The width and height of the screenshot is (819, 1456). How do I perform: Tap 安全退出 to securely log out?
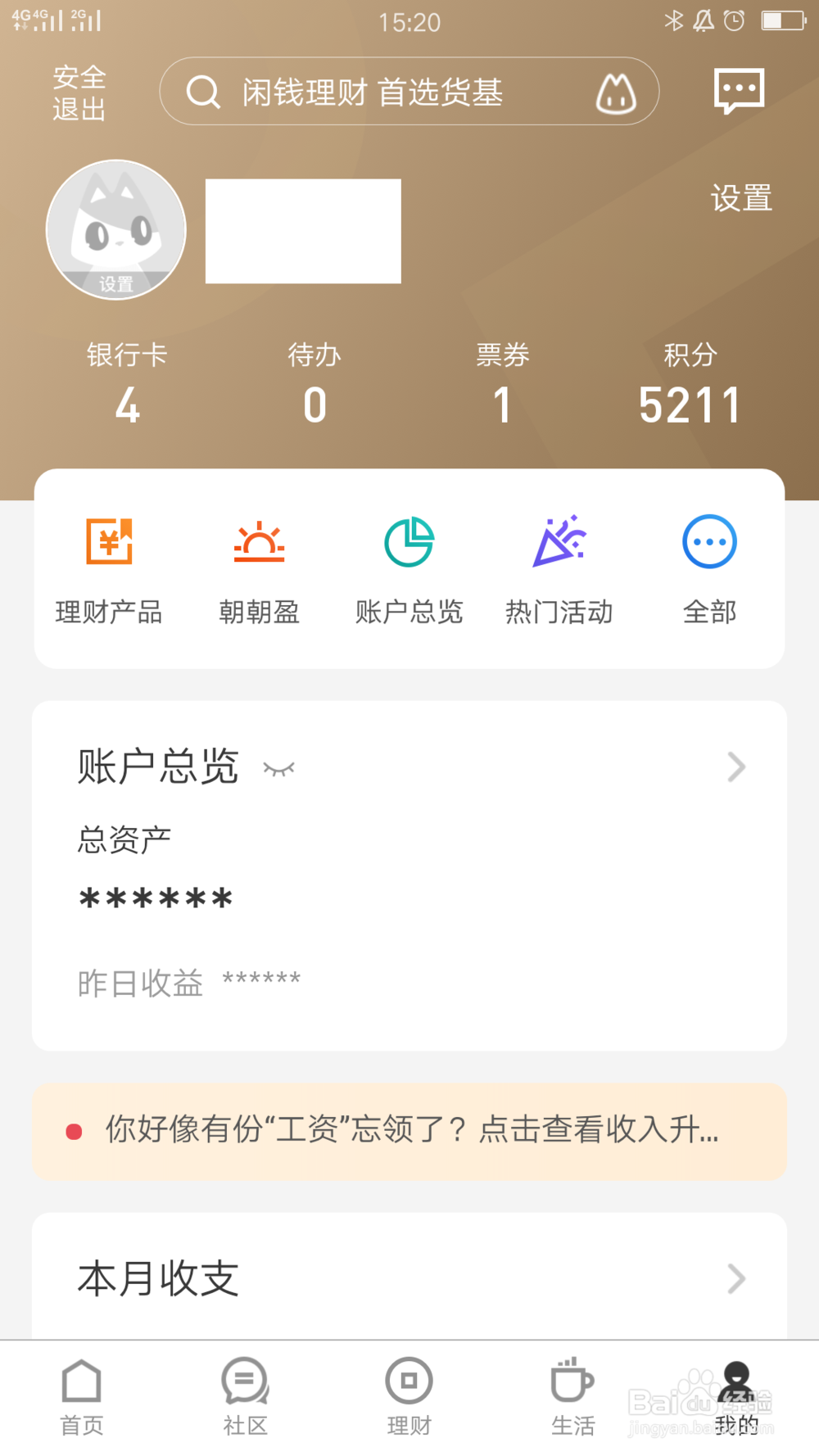79,93
